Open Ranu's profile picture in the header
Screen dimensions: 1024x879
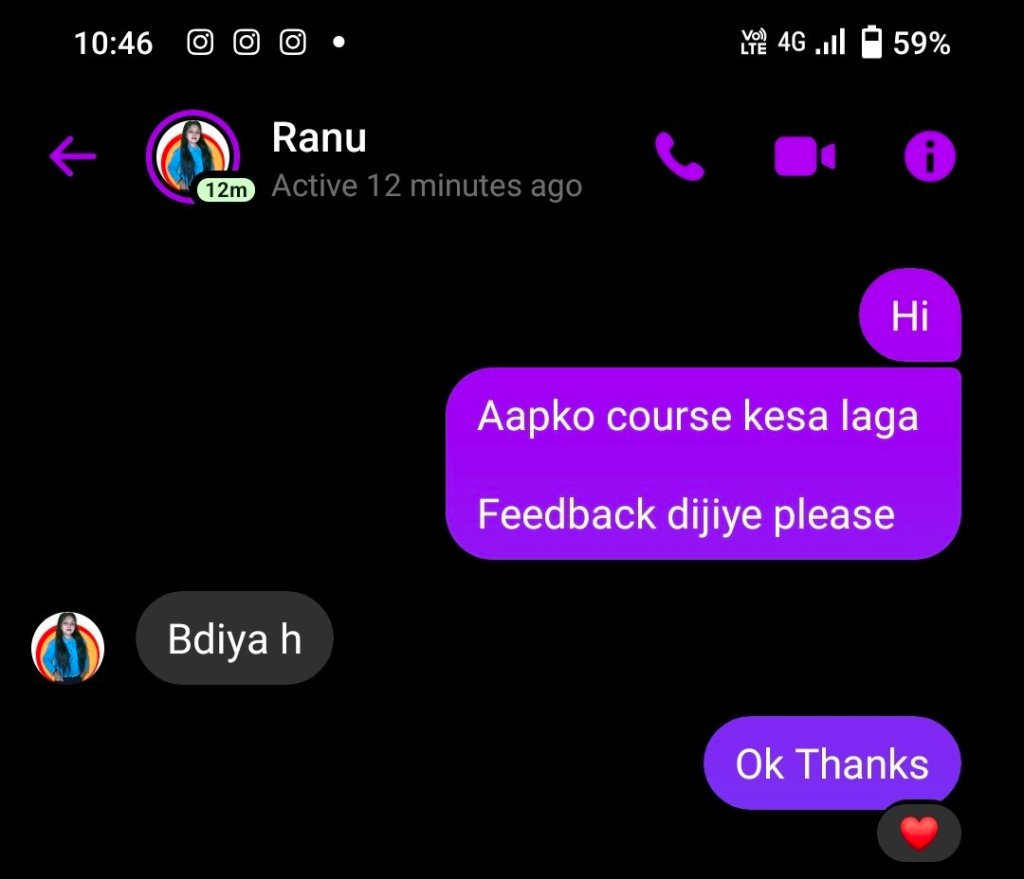192,155
